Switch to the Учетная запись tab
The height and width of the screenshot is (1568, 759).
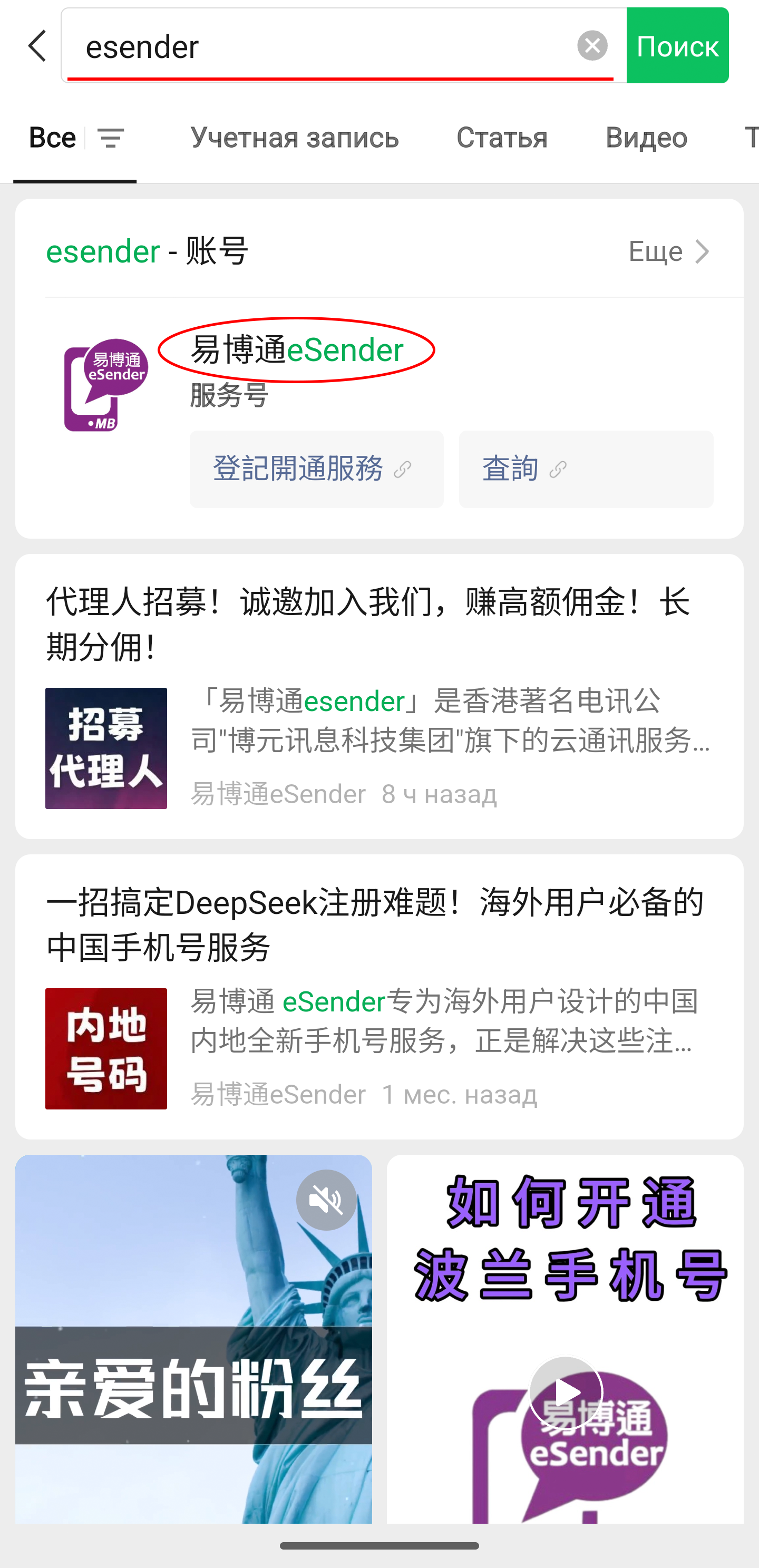pos(295,138)
